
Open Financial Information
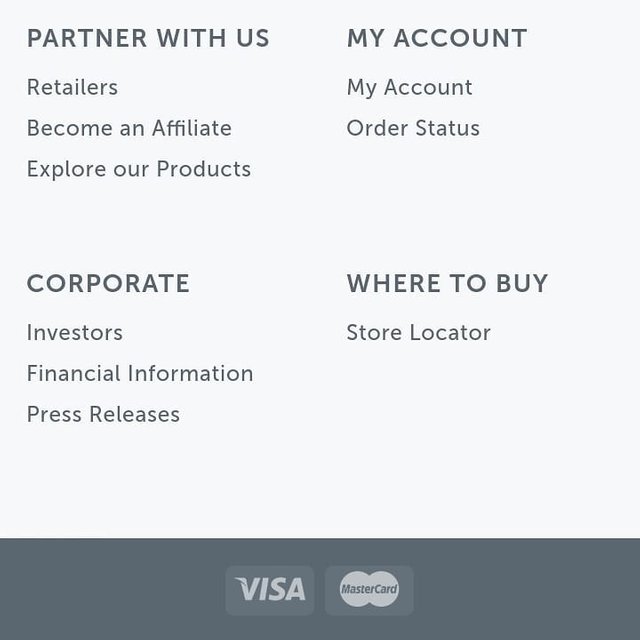coord(140,374)
